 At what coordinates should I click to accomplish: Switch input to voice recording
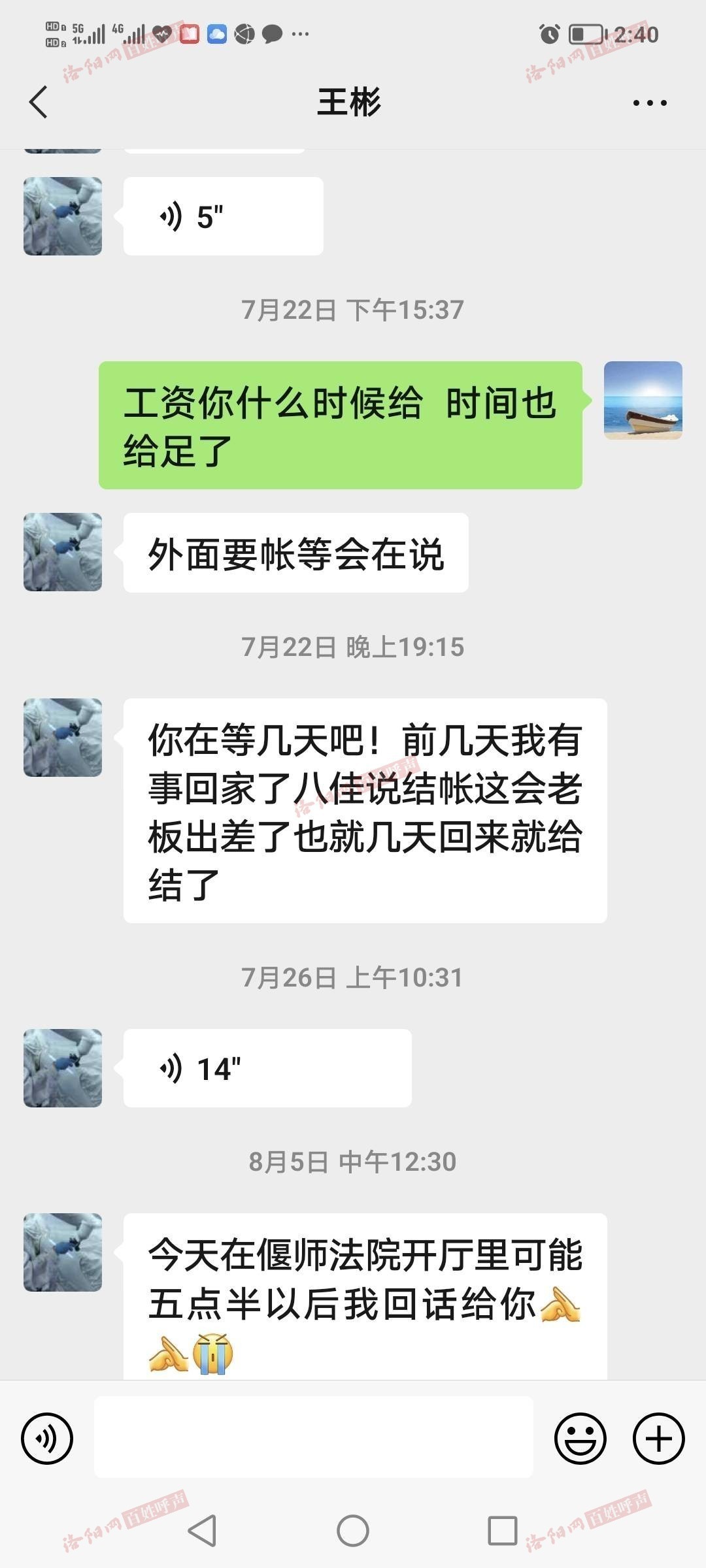tap(47, 1438)
